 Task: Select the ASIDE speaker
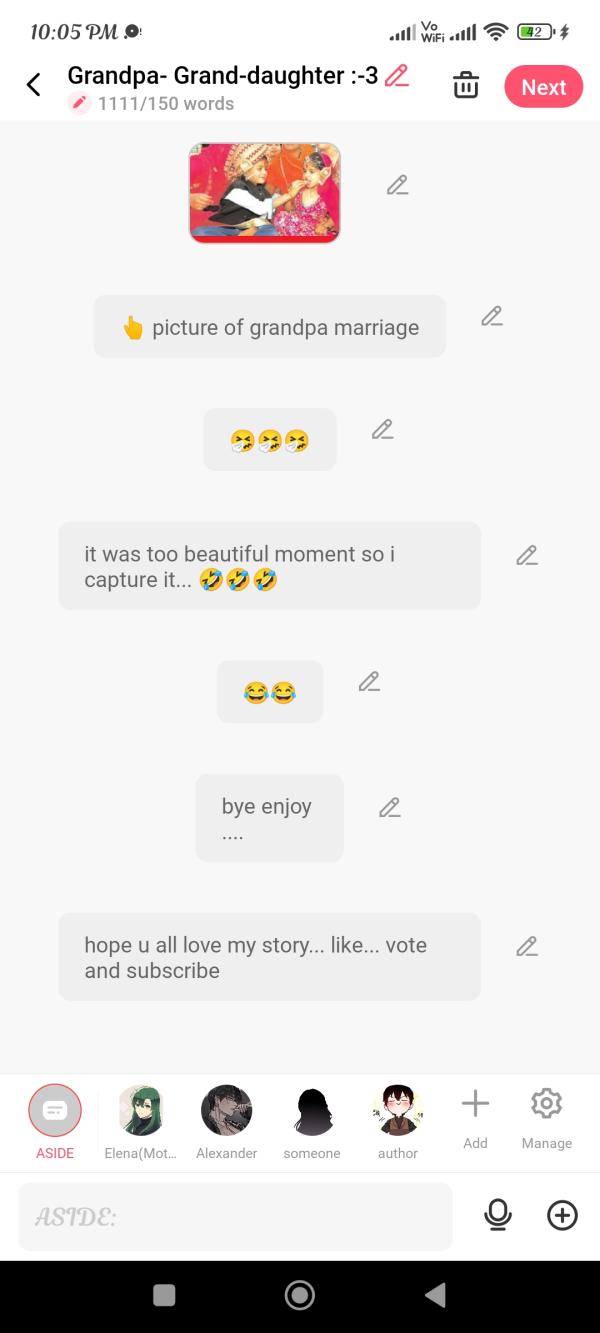pos(55,1111)
